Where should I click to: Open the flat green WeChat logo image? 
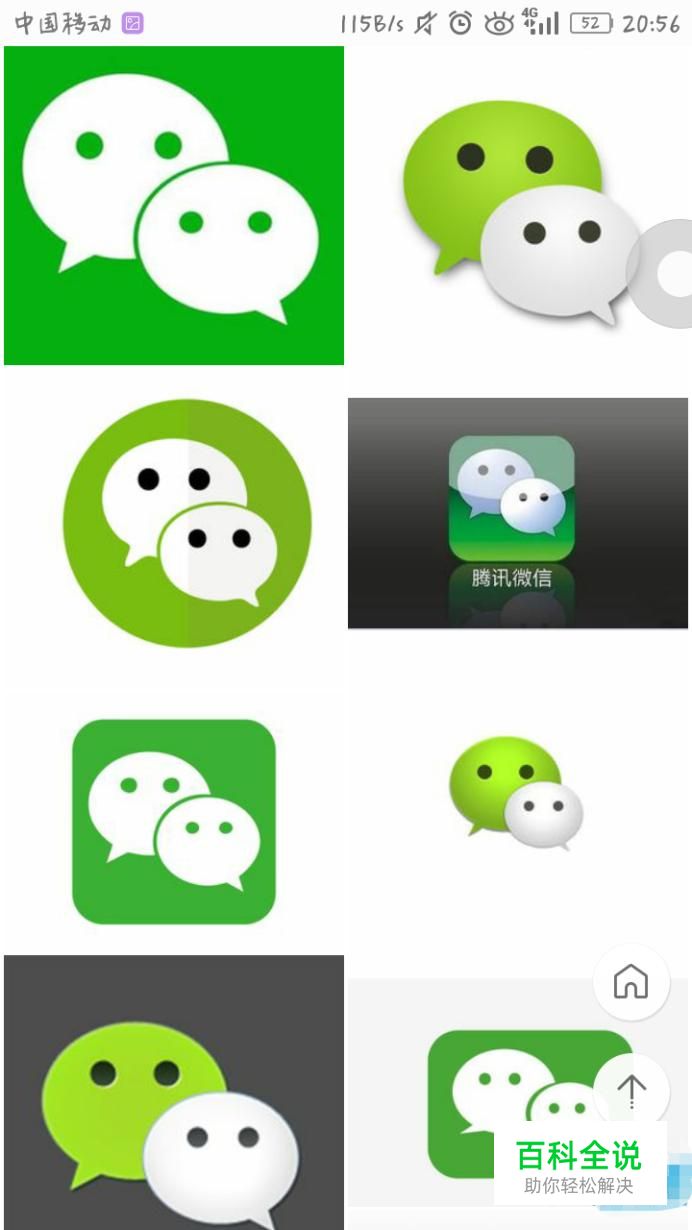point(174,205)
